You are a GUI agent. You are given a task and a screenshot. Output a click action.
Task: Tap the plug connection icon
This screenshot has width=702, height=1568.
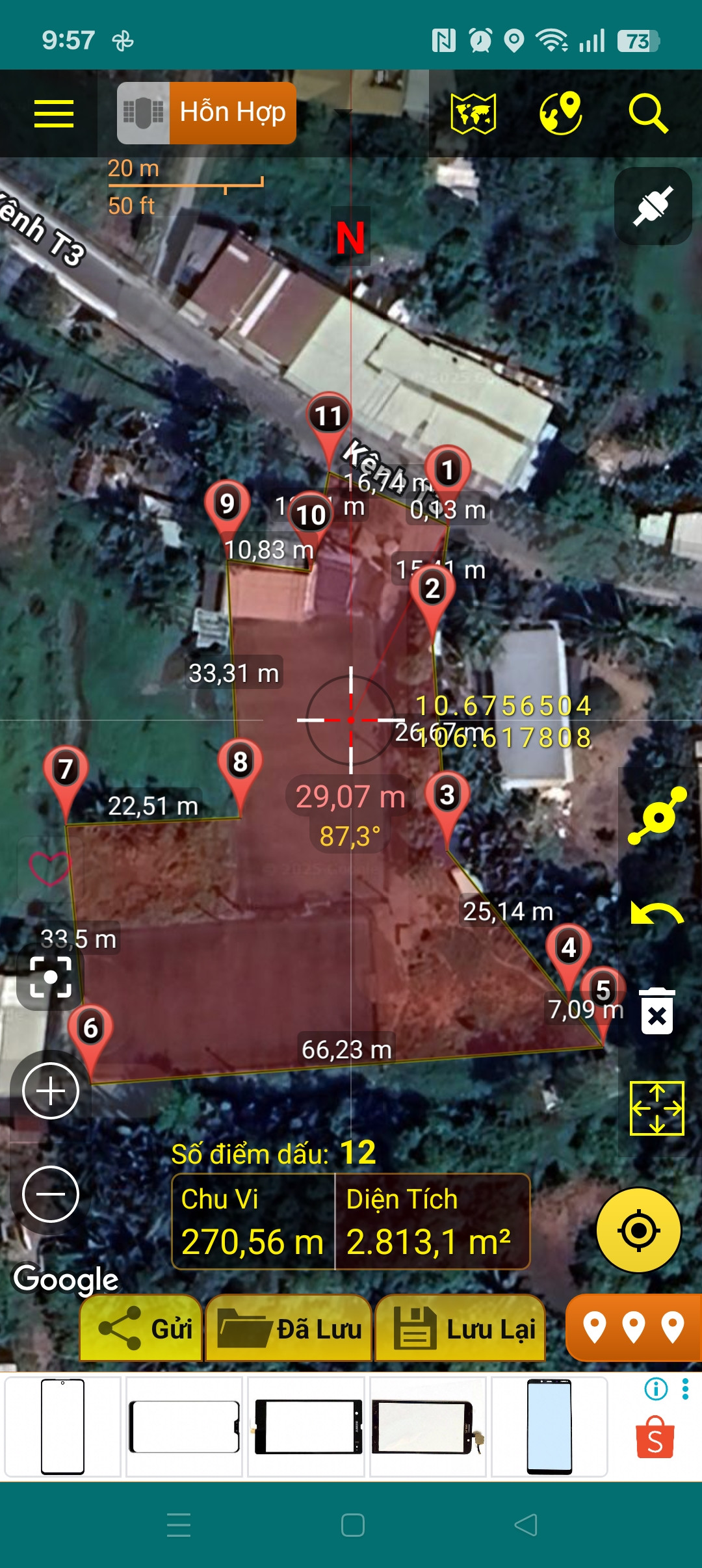[x=653, y=206]
